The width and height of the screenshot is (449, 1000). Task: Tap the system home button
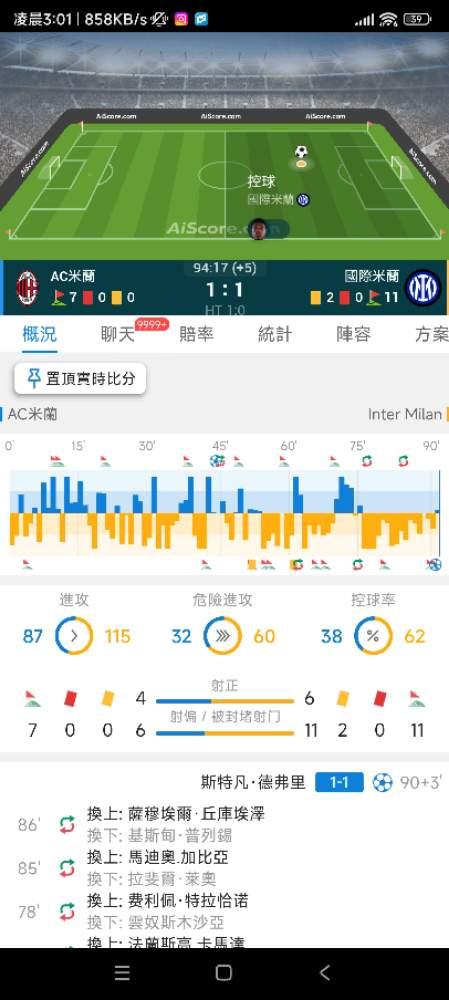point(224,973)
